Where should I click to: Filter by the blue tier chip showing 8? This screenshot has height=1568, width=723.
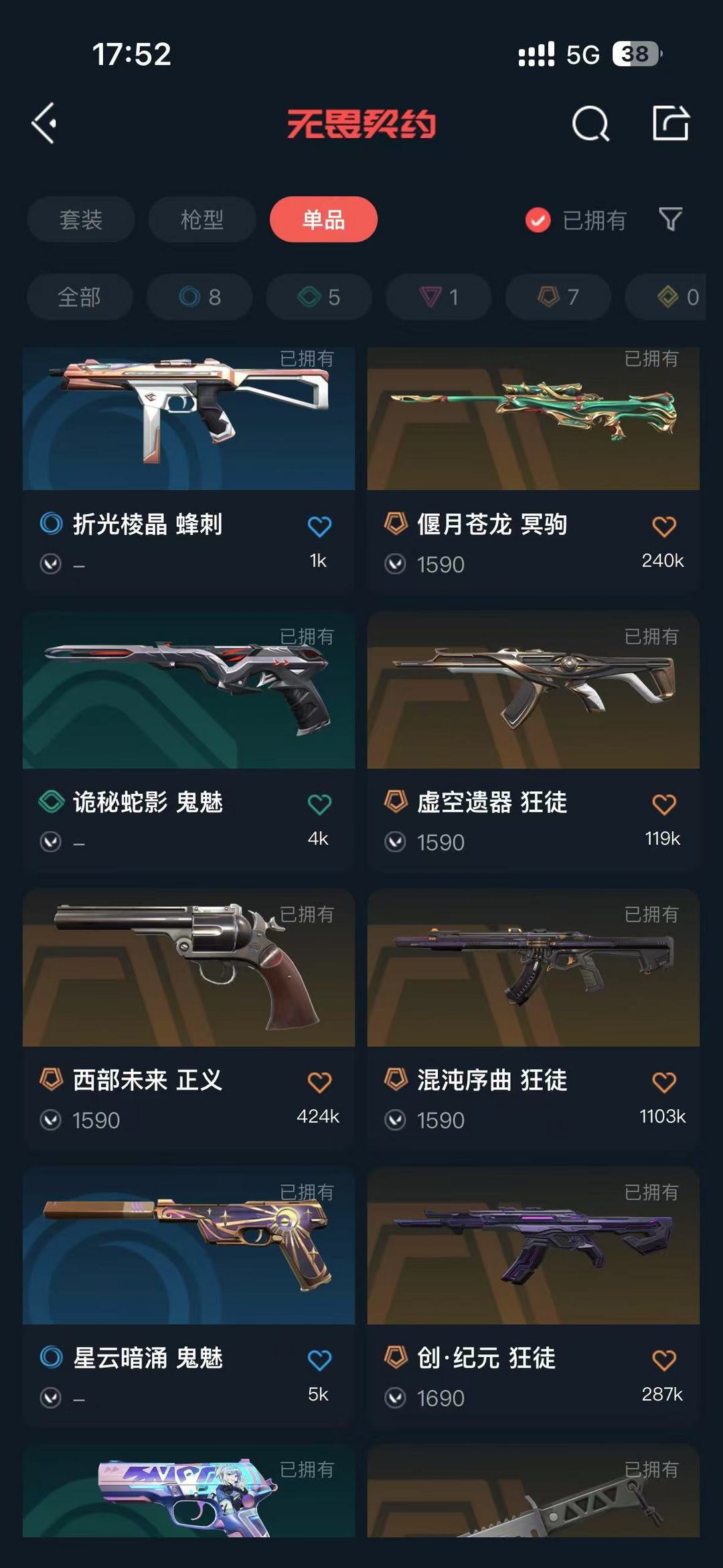tap(199, 297)
